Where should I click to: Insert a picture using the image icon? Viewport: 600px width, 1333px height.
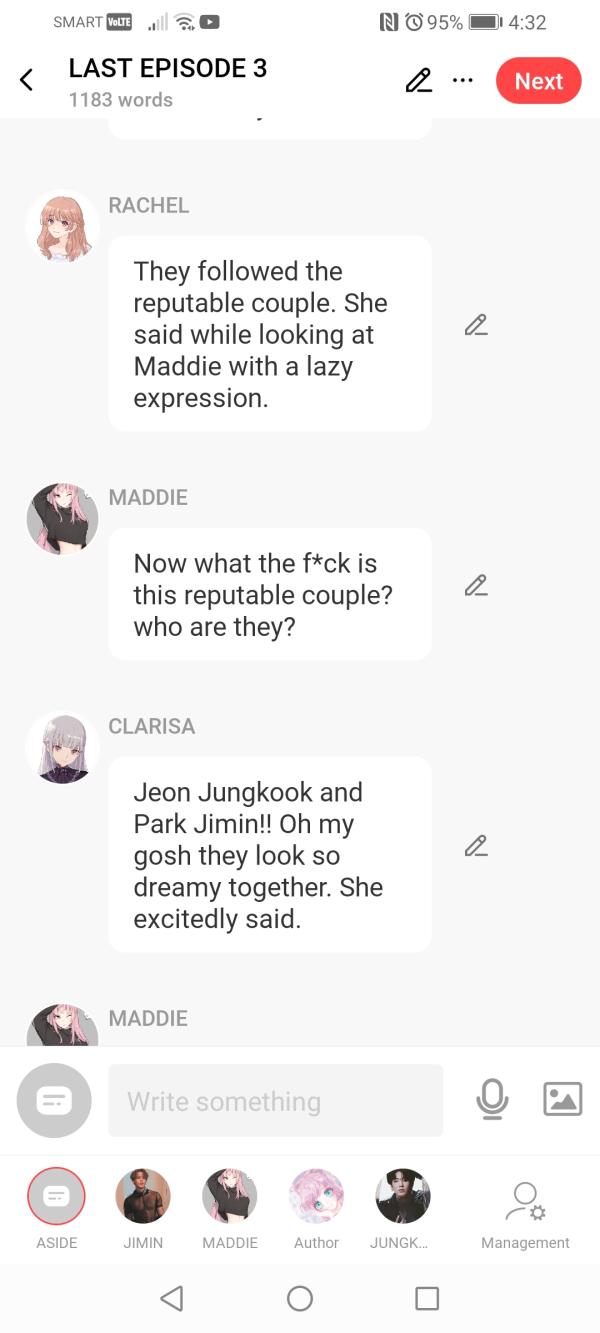pyautogui.click(x=562, y=1099)
